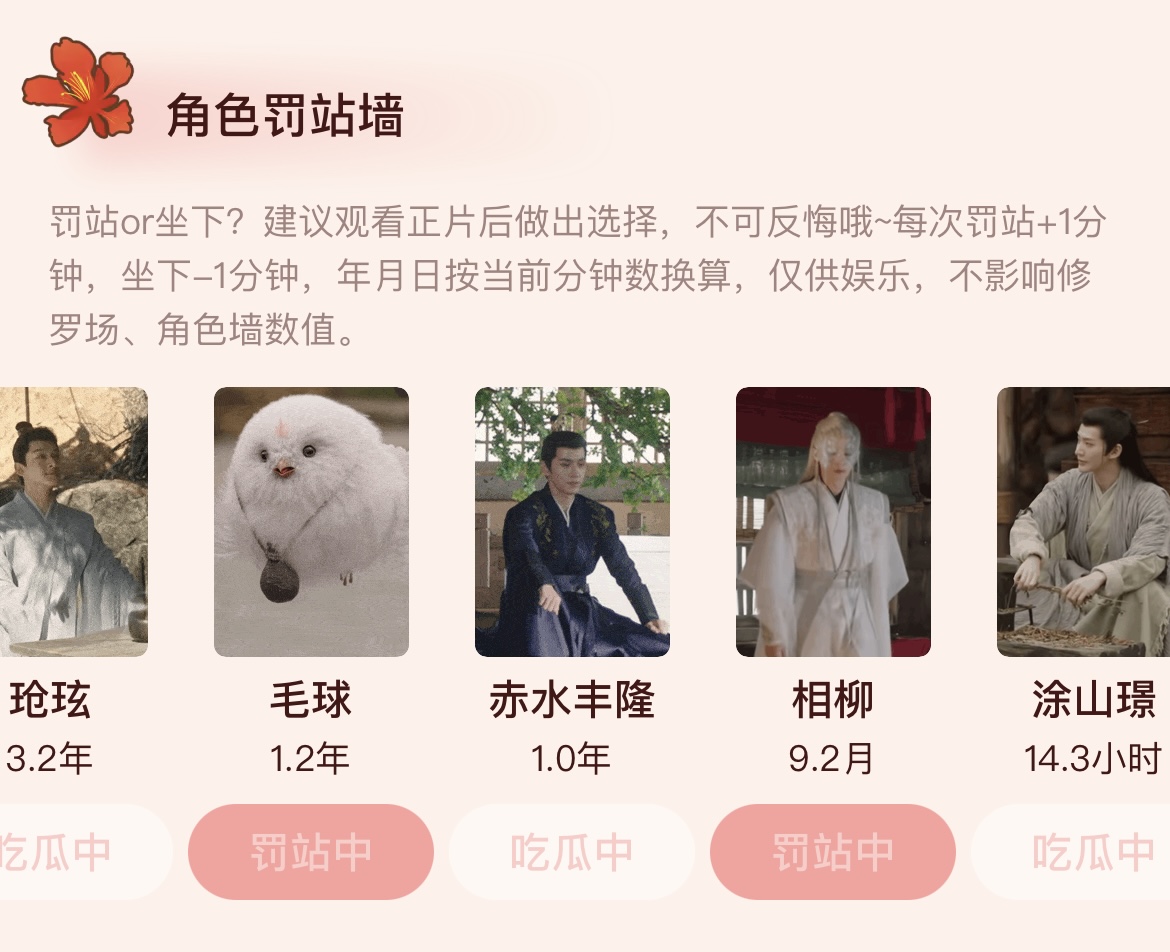Viewport: 1170px width, 952px height.
Task: Tap the 吃瓜中 button under 赤水丰隆
Action: click(x=571, y=852)
